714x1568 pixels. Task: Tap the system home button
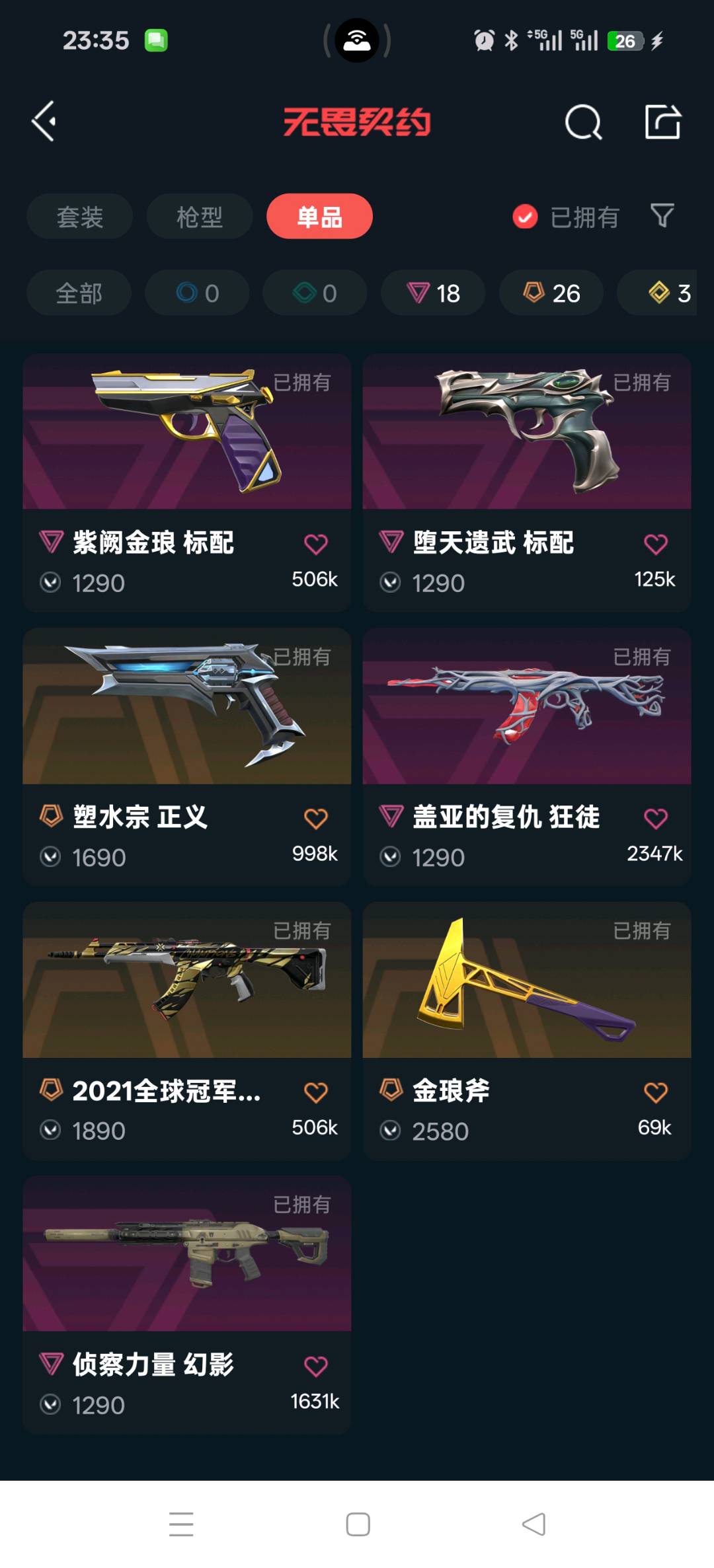coord(358,1524)
